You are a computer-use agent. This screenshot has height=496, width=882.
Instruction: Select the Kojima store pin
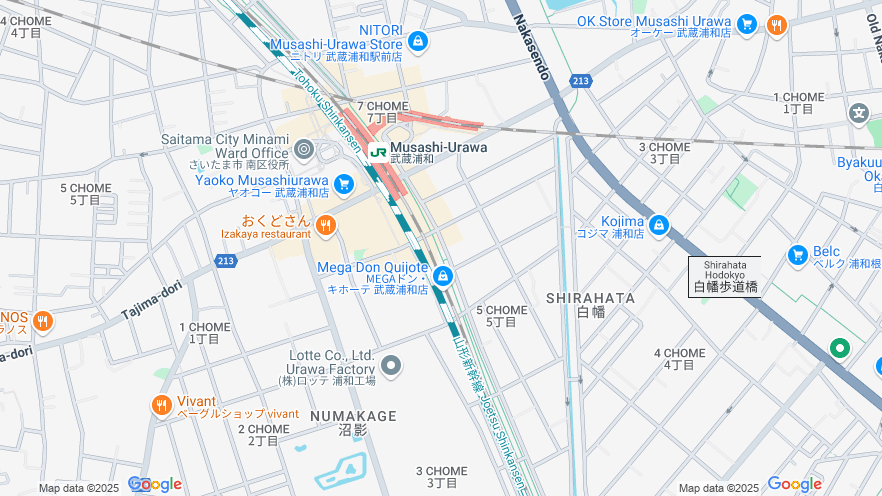(x=658, y=225)
